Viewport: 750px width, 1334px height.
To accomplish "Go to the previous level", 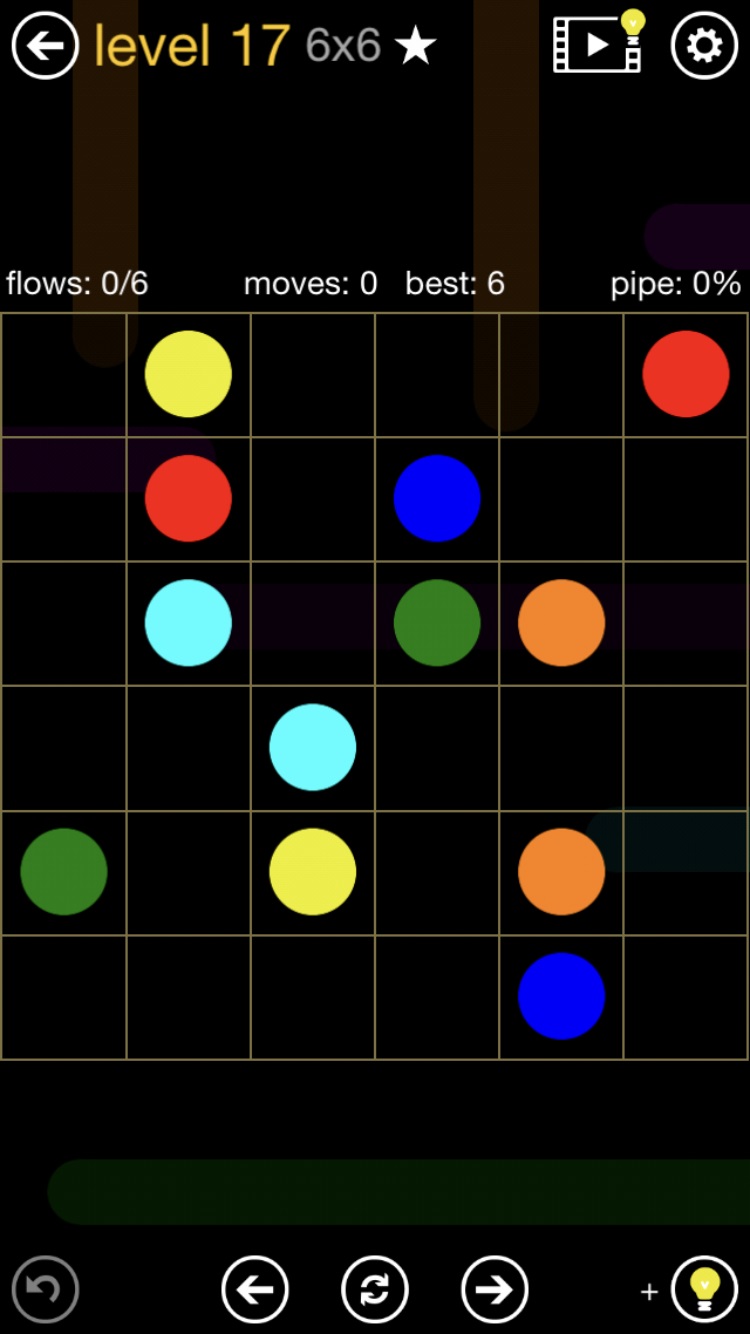I will pos(255,1289).
